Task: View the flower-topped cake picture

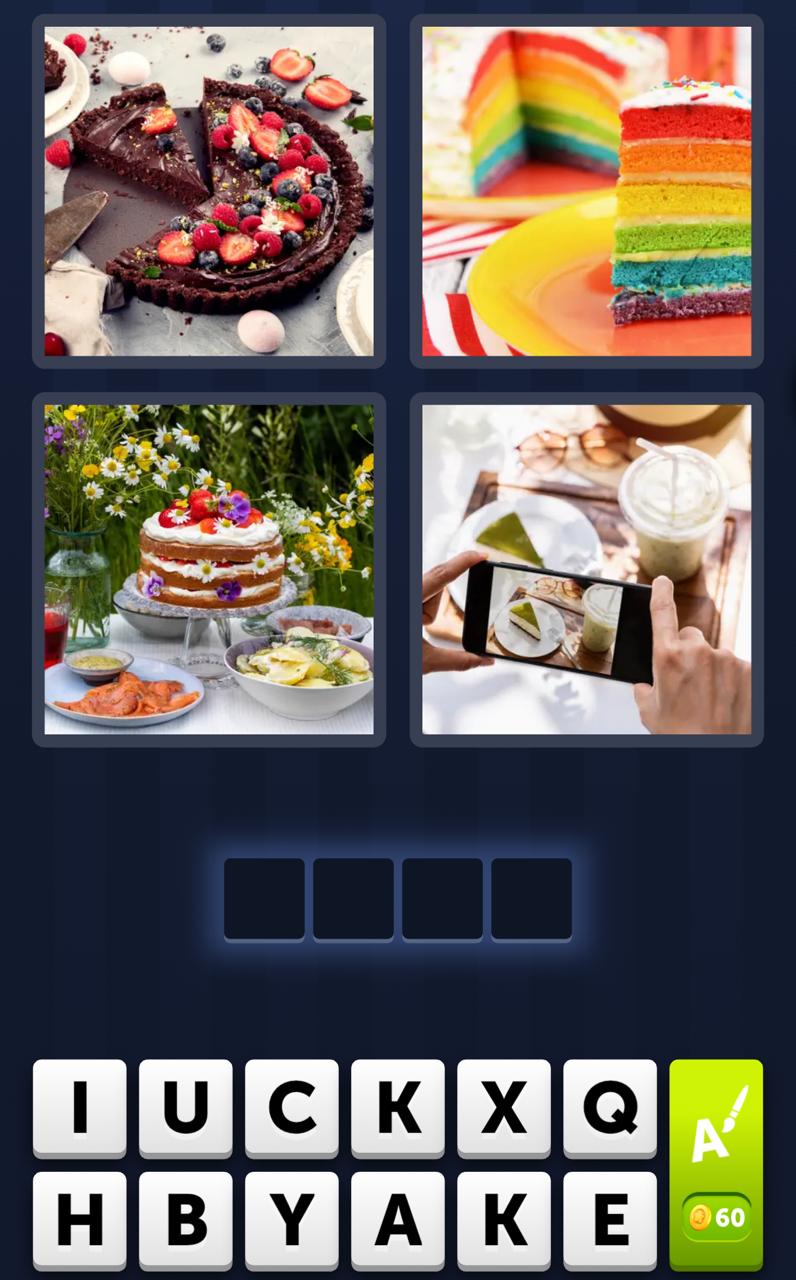Action: click(209, 570)
